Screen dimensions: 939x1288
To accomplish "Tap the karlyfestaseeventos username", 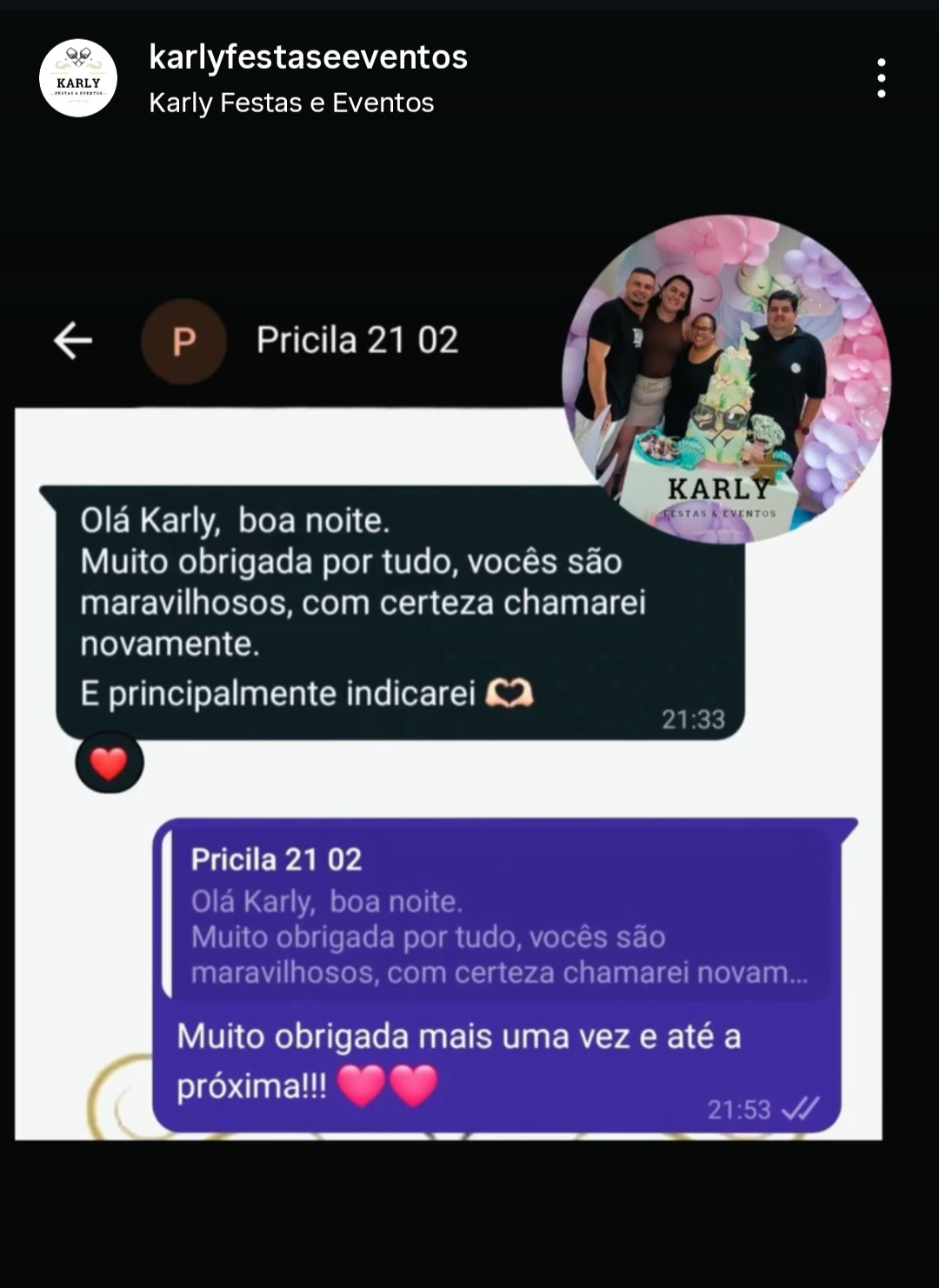I will pos(308,57).
